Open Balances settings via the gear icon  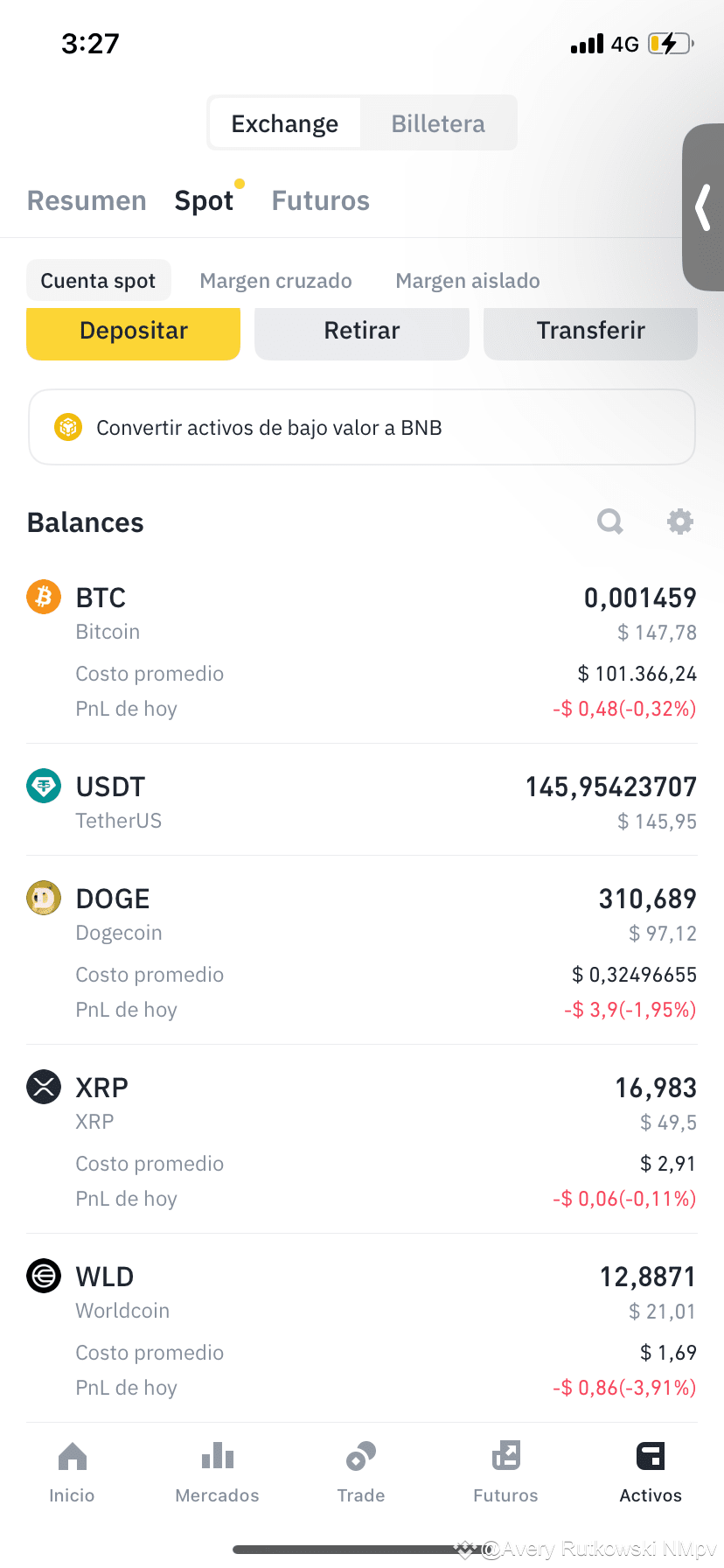[x=679, y=521]
